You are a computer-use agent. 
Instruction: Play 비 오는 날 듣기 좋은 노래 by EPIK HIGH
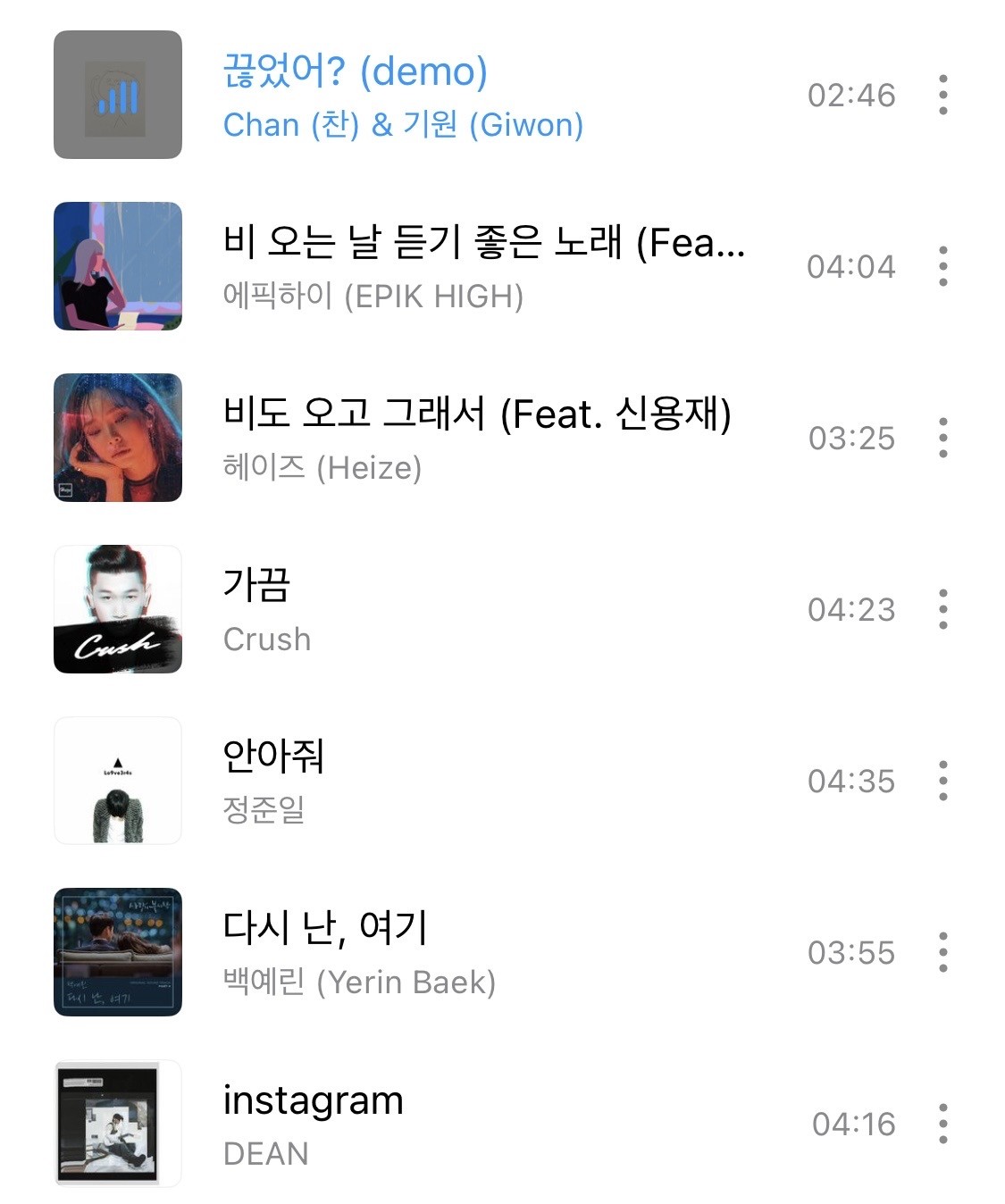[x=482, y=266]
